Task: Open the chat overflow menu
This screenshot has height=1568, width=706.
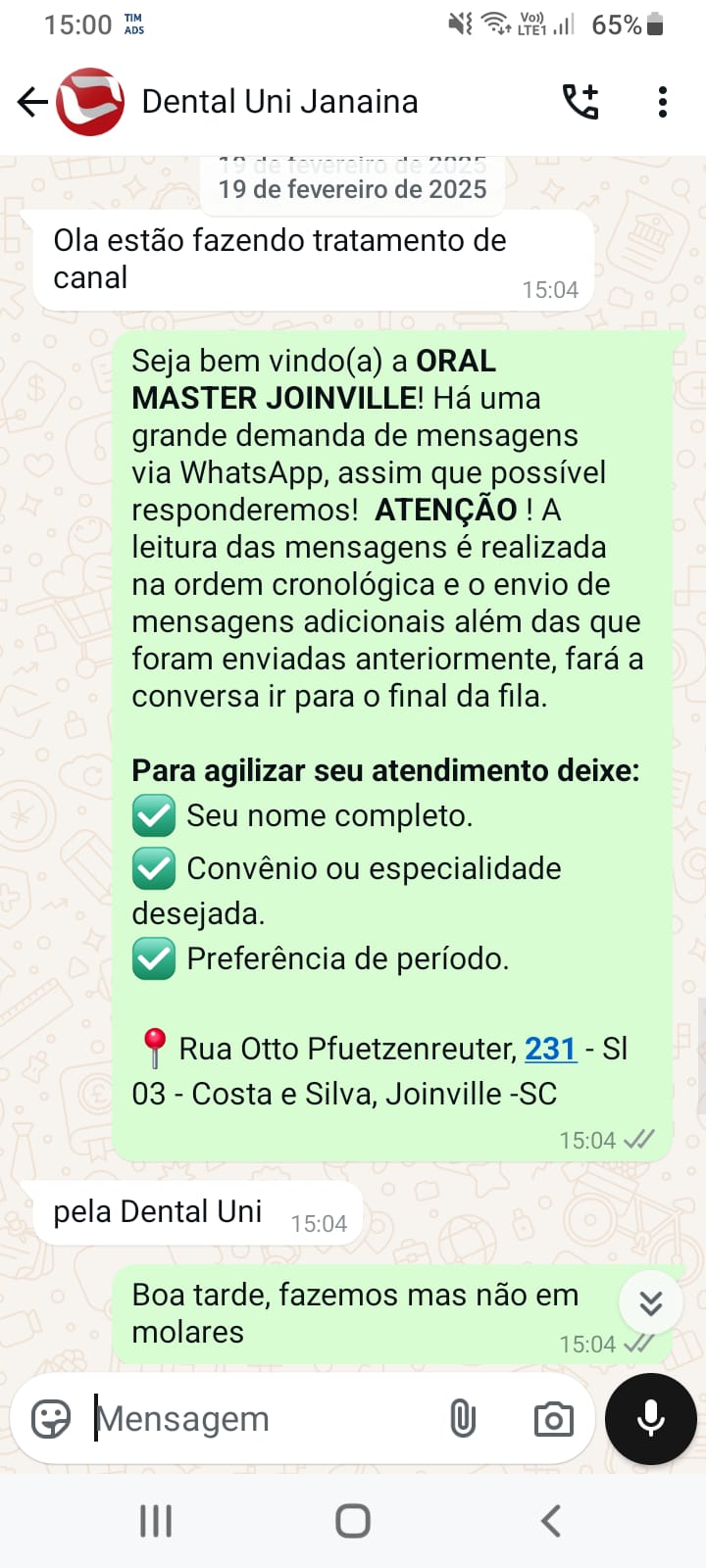Action: [663, 102]
